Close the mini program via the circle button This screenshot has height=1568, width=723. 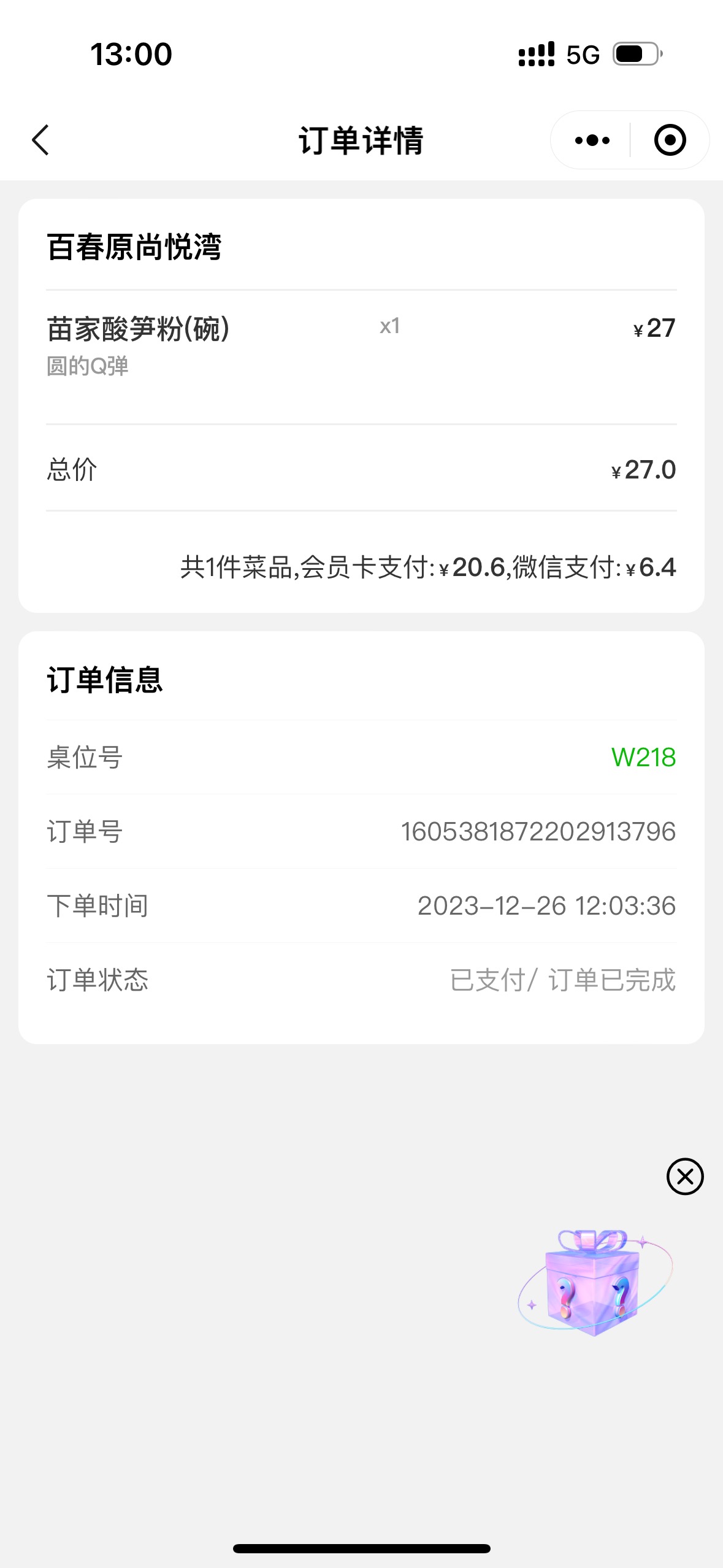click(x=670, y=140)
